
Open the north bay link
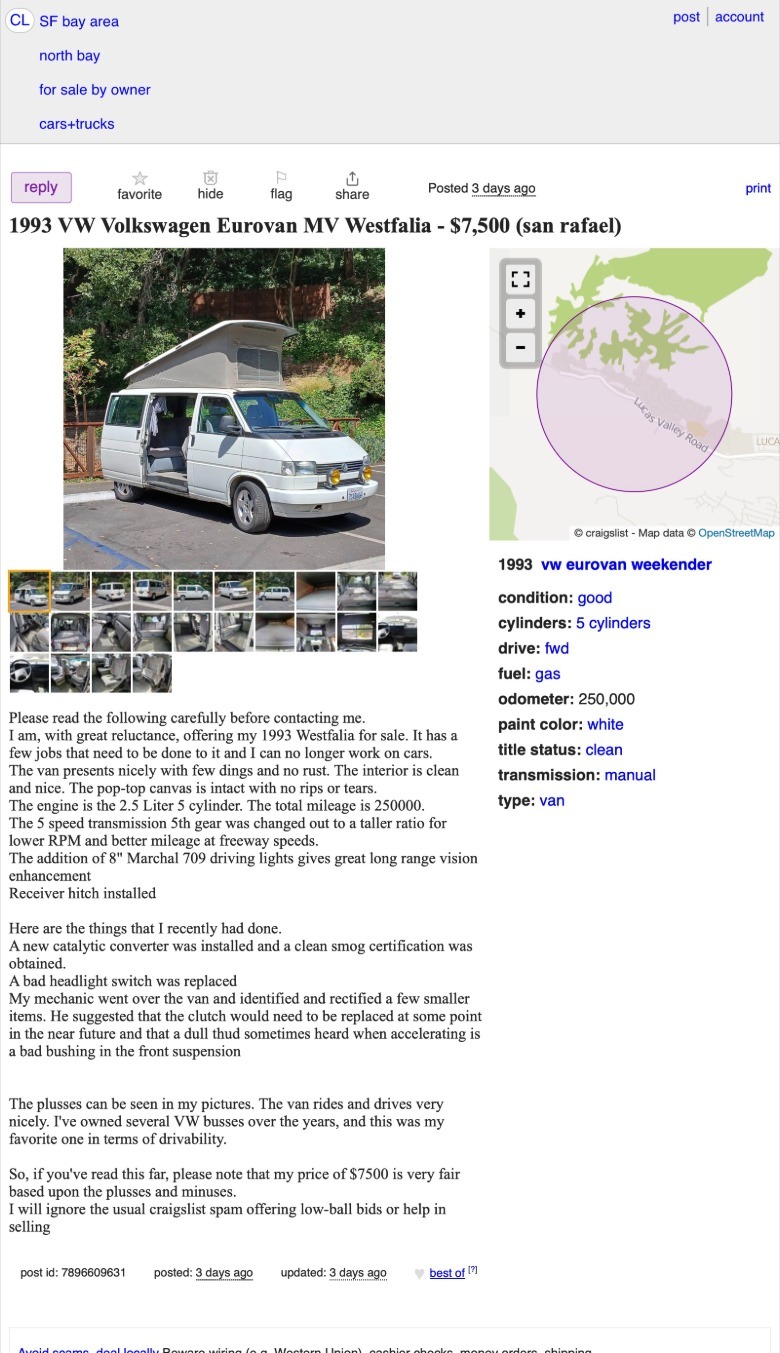tap(69, 55)
